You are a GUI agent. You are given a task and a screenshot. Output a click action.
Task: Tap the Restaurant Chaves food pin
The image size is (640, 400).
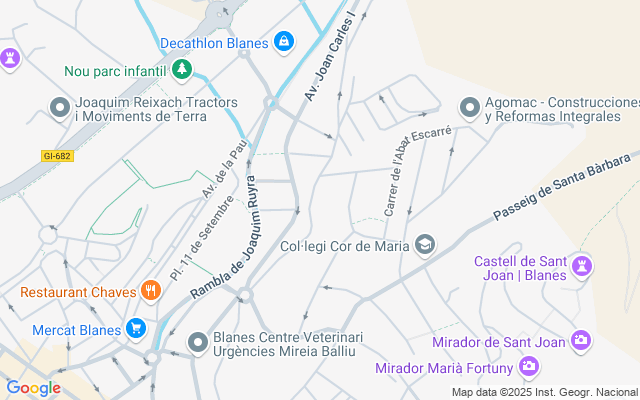click(151, 291)
